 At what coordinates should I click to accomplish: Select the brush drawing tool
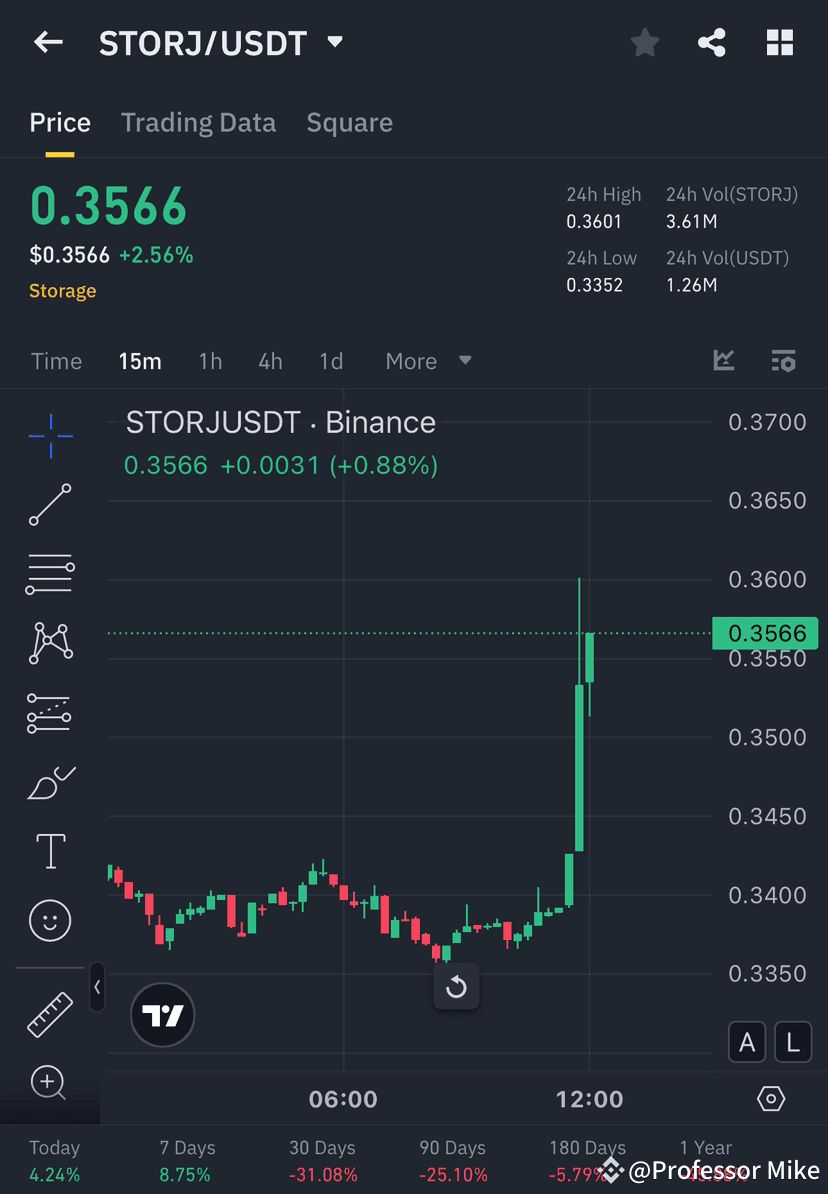(x=49, y=782)
